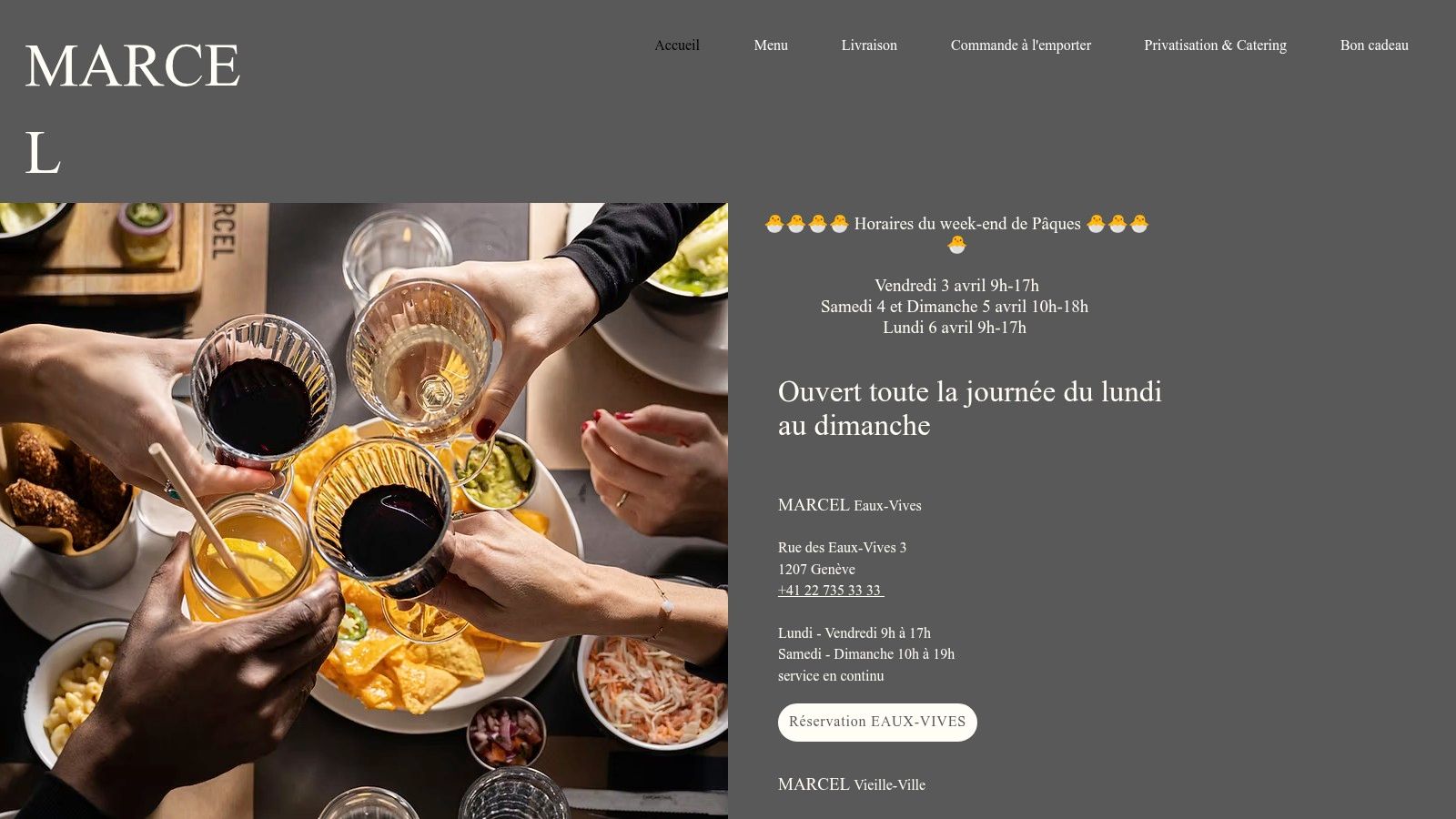
Task: Go to the Menu page
Action: (x=770, y=45)
